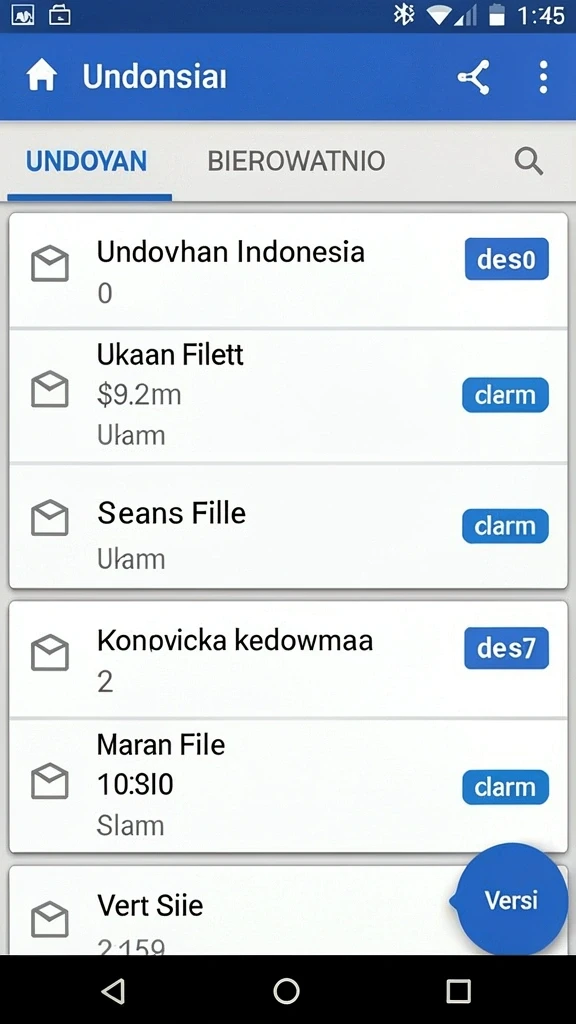Open the Seans Fille entry
Image resolution: width=576 pixels, height=1024 pixels.
[x=288, y=526]
